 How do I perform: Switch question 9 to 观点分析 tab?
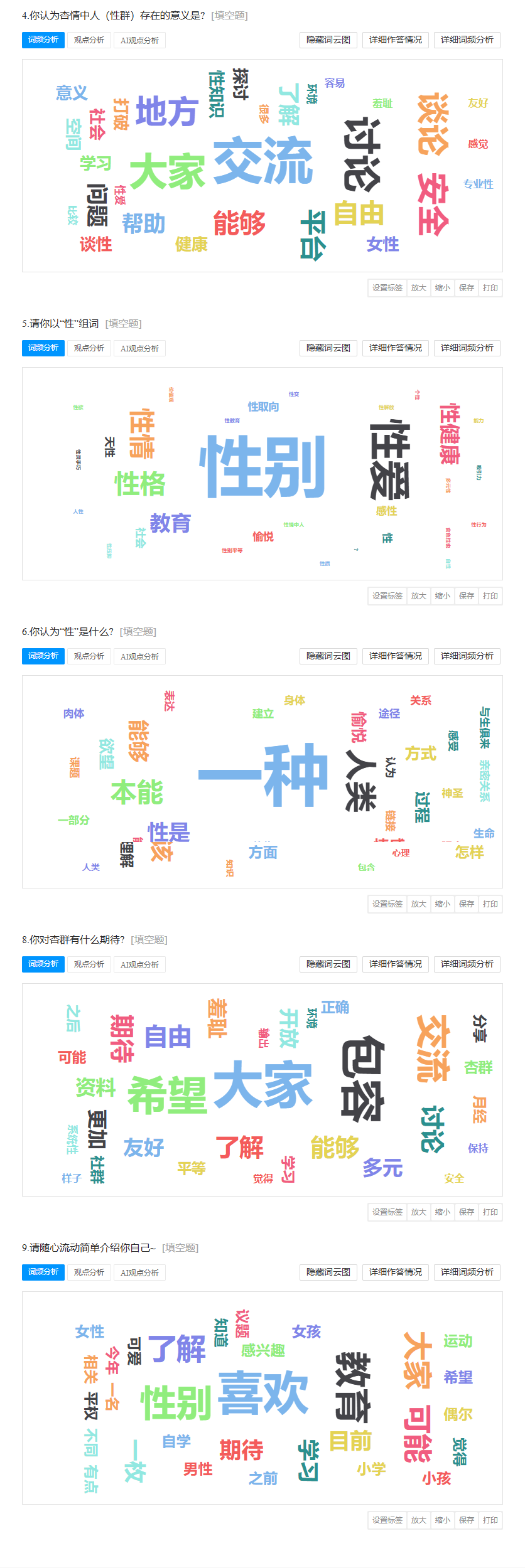[x=89, y=1272]
